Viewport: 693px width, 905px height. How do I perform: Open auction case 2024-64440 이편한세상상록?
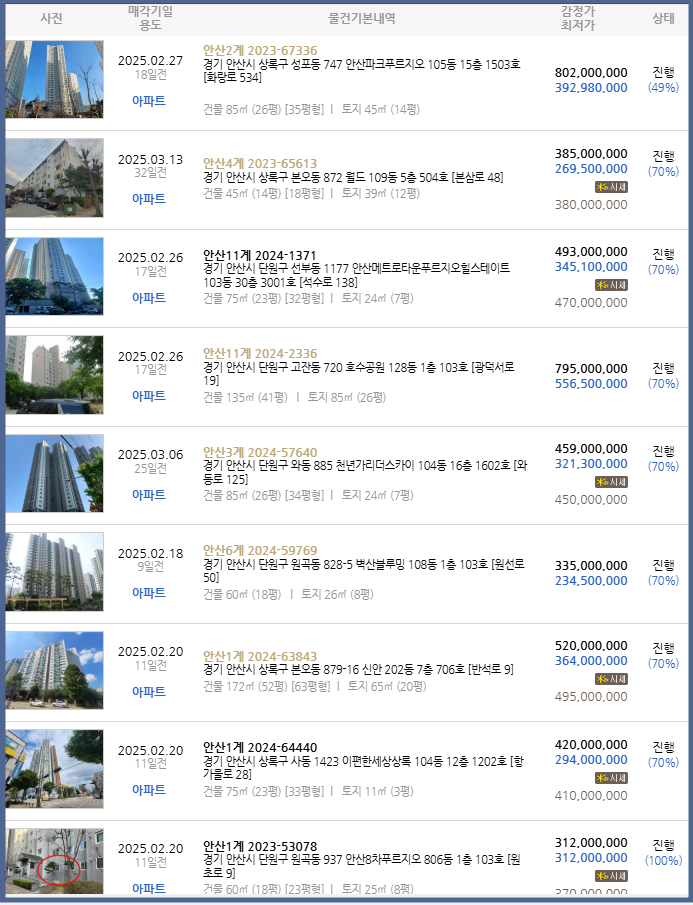tap(260, 747)
